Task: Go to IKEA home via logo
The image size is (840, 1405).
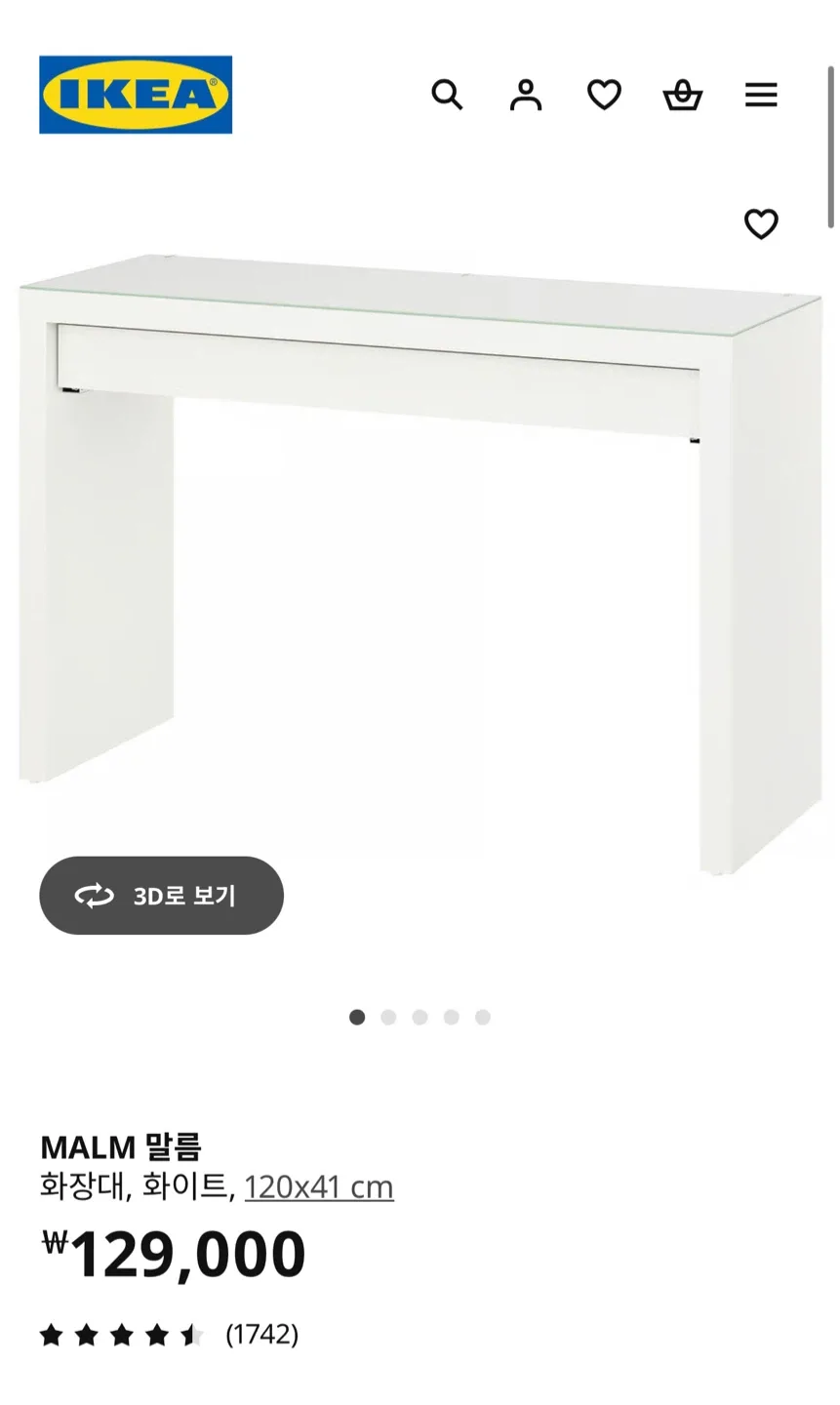Action: (x=136, y=95)
